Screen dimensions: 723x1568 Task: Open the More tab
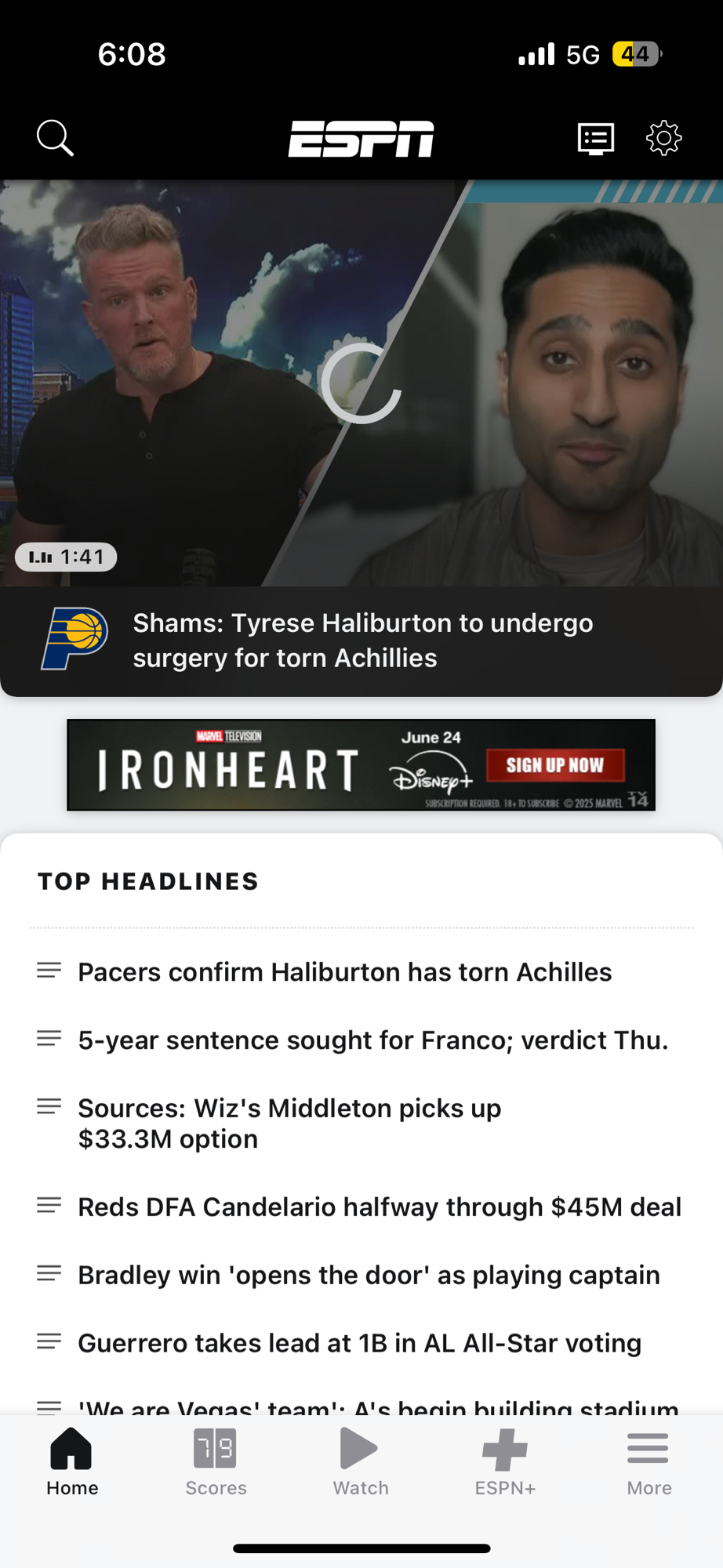[649, 1462]
